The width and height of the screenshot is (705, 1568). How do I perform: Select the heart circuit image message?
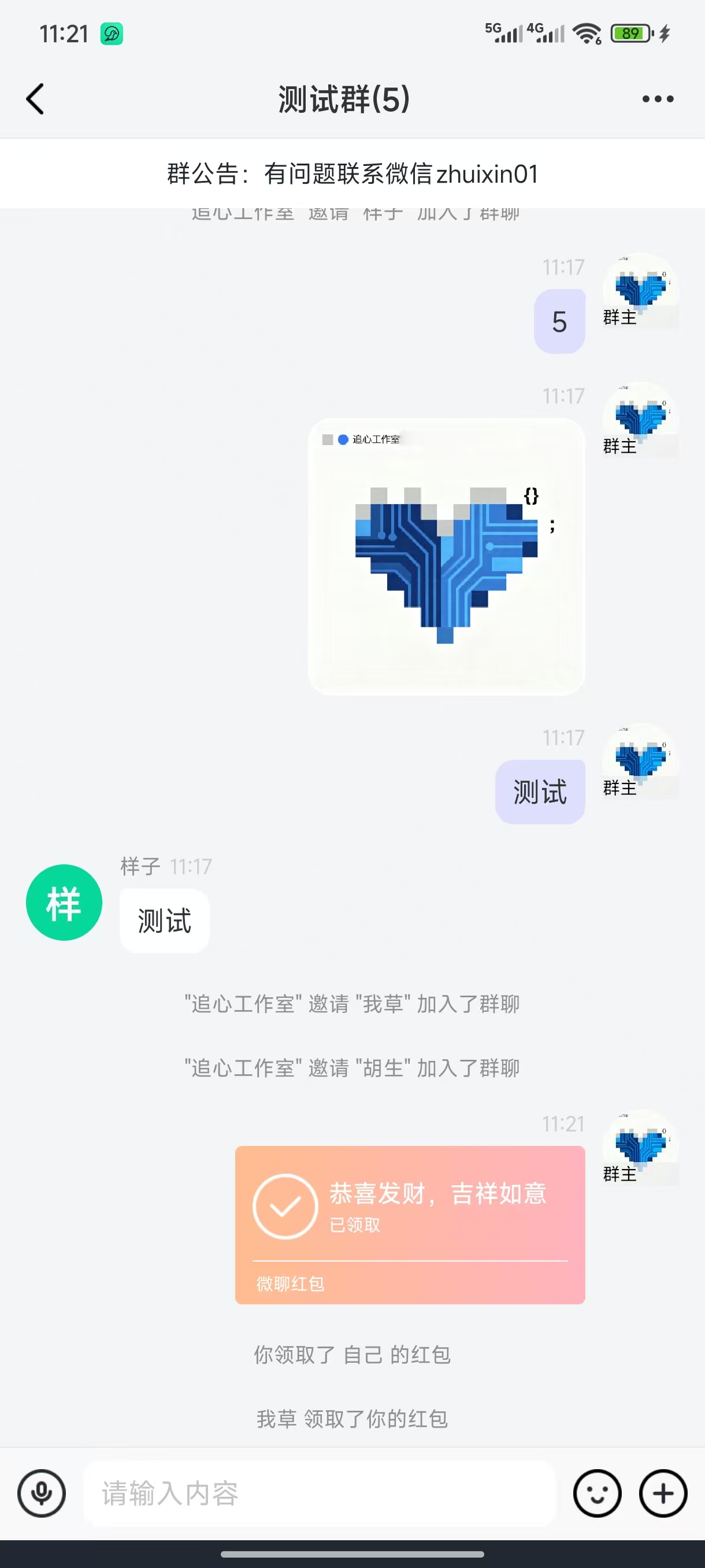click(x=447, y=554)
